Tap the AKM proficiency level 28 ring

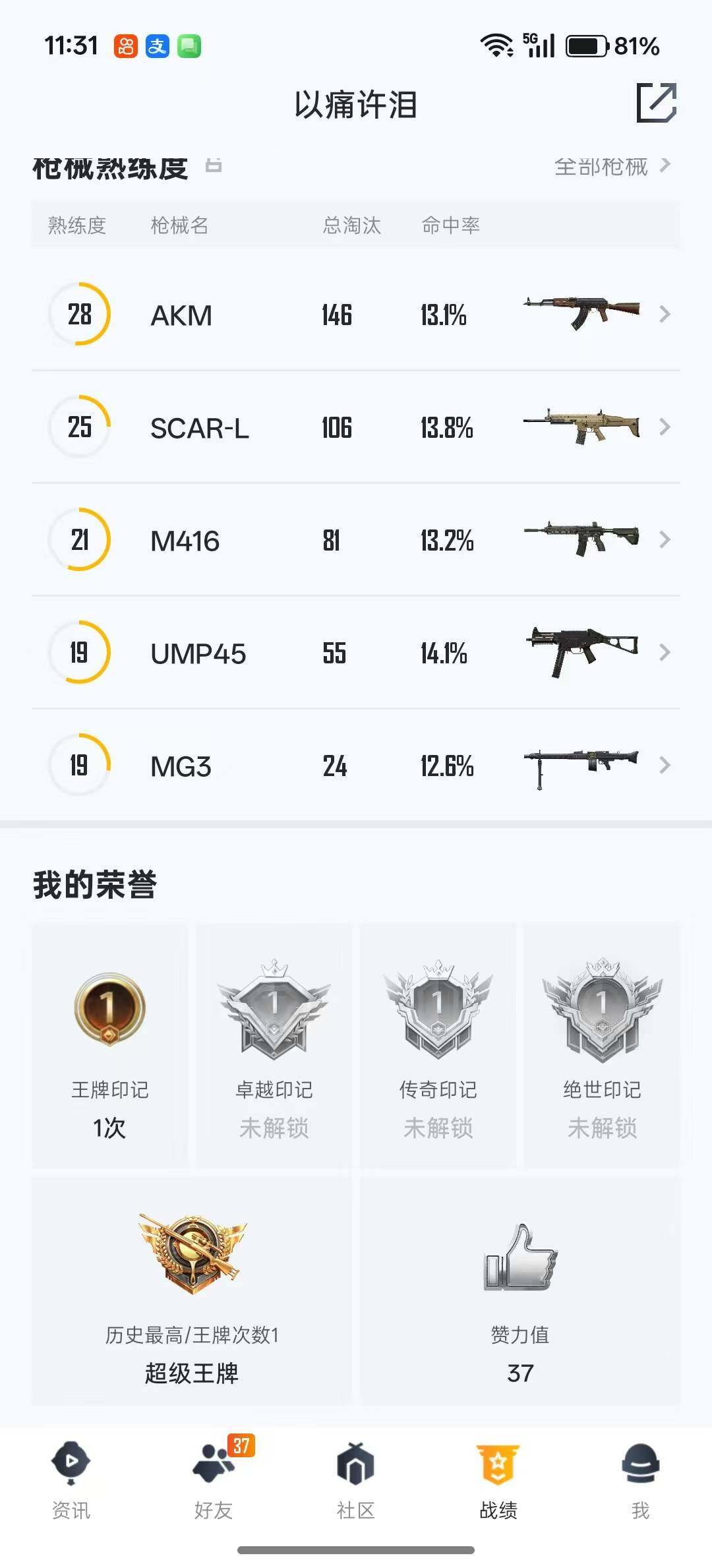point(79,315)
